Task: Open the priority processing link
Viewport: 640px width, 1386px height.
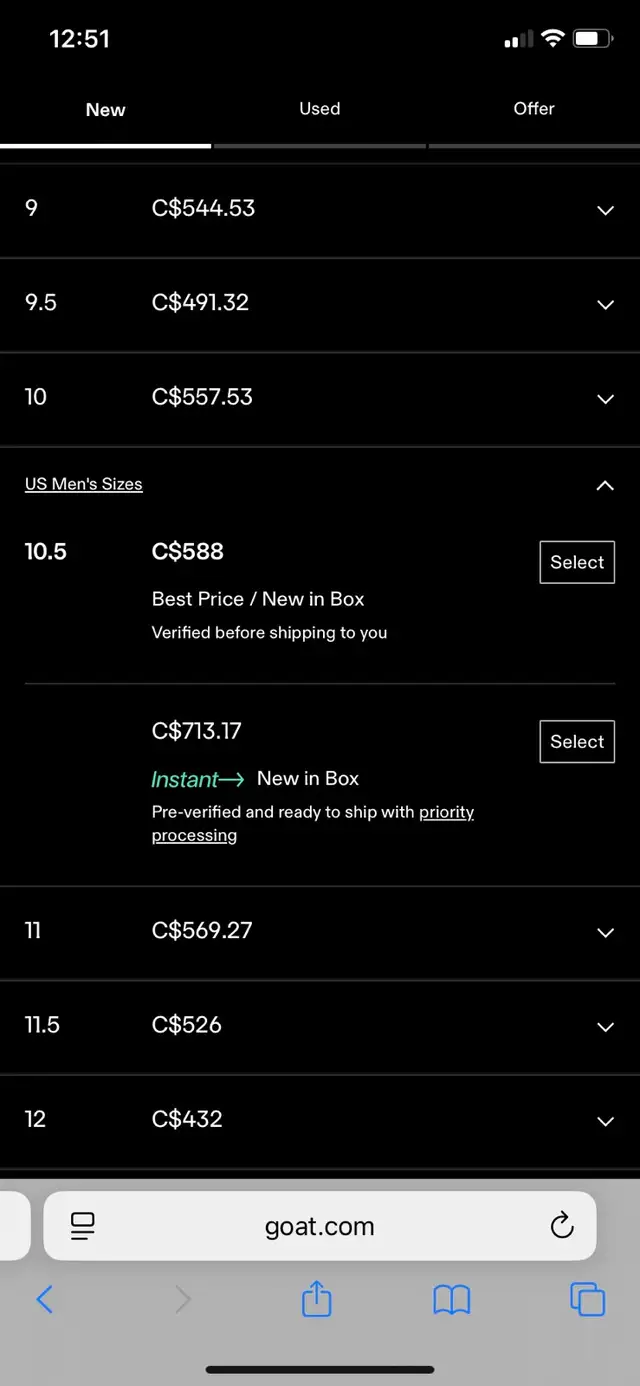Action: 446,812
